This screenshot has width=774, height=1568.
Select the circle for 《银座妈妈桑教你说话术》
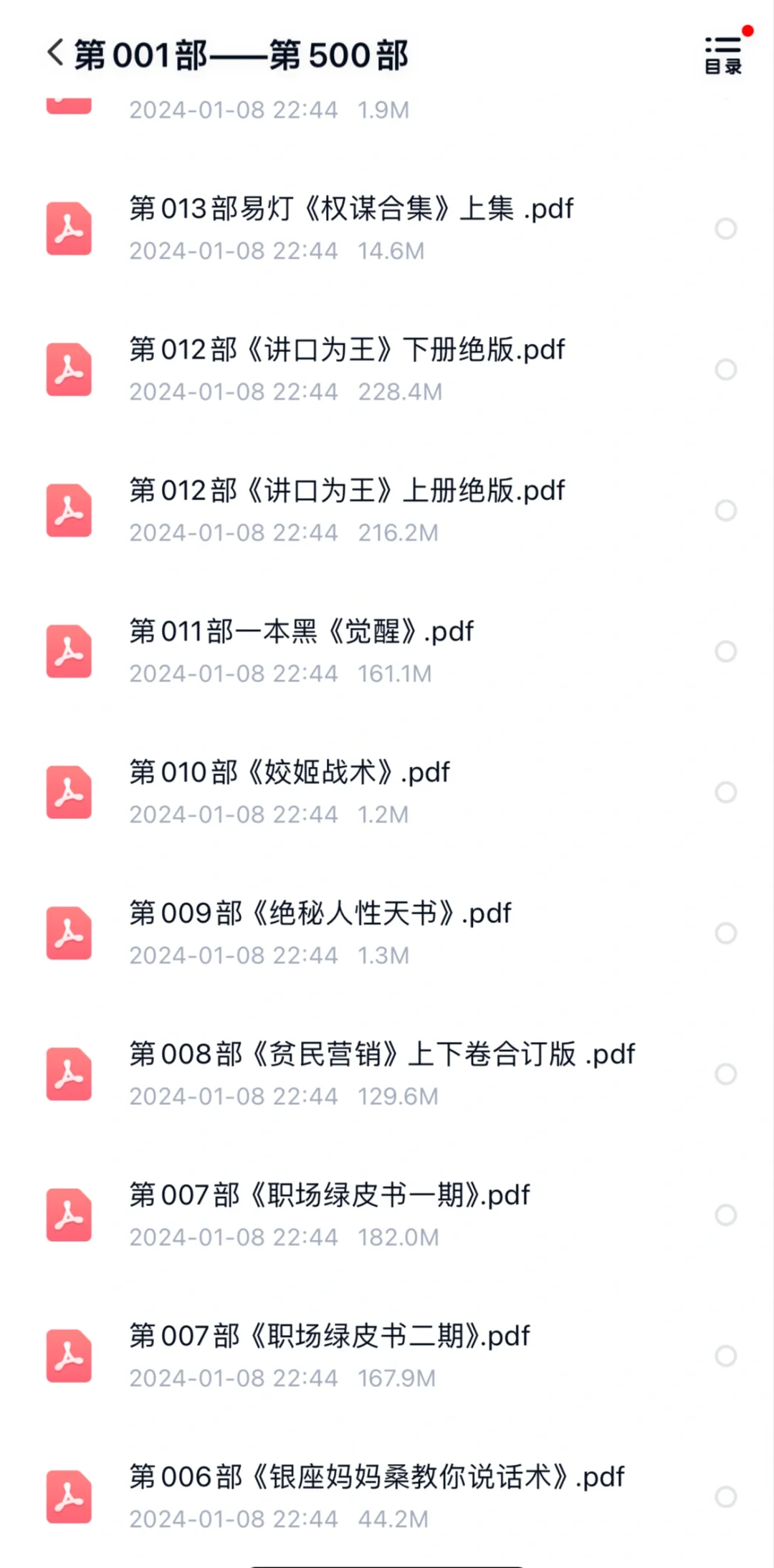(x=726, y=1497)
